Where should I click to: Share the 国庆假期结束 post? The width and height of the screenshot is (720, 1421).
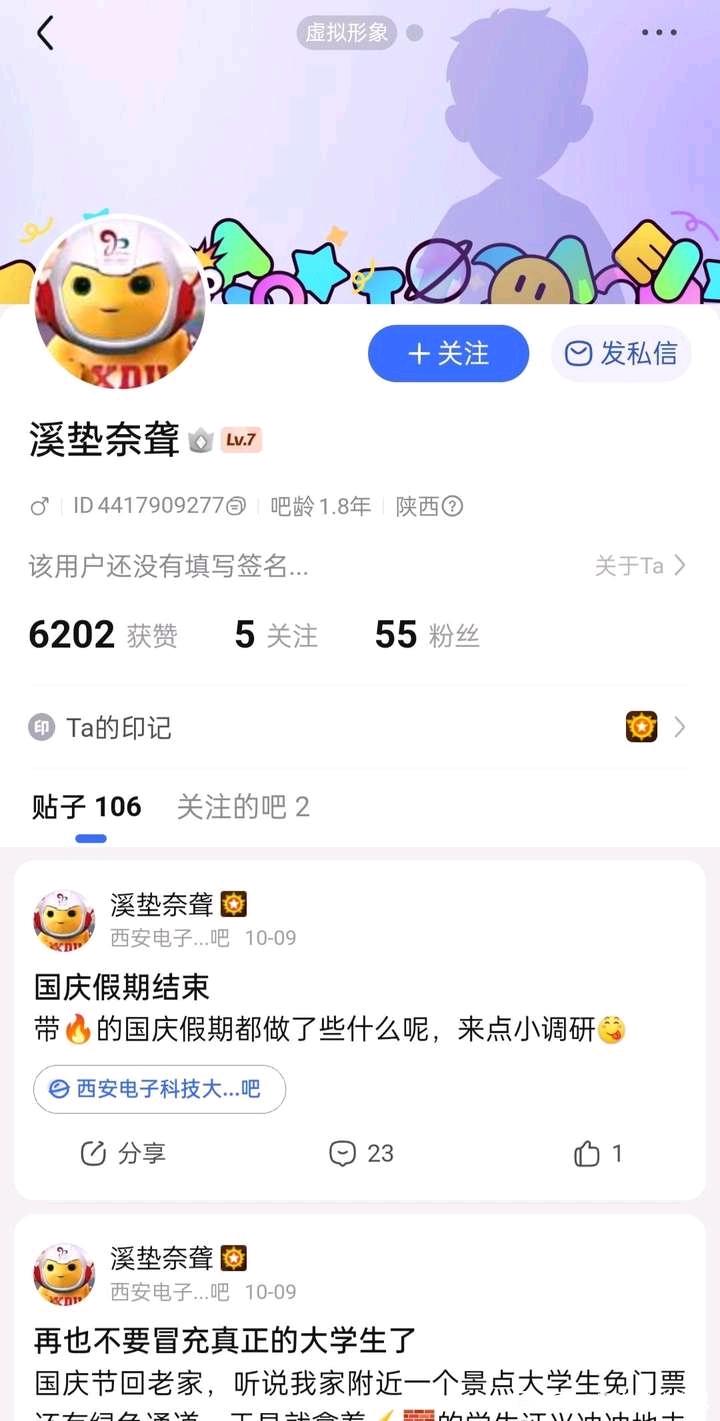click(x=123, y=1153)
